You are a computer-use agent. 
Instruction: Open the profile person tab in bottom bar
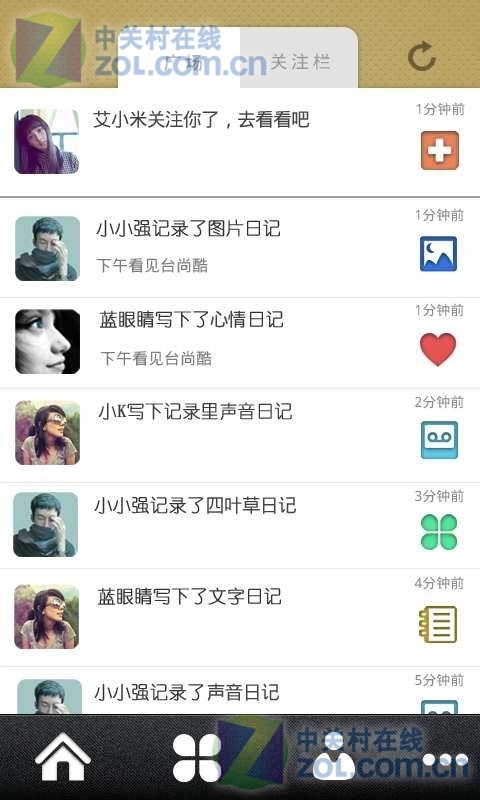(334, 757)
